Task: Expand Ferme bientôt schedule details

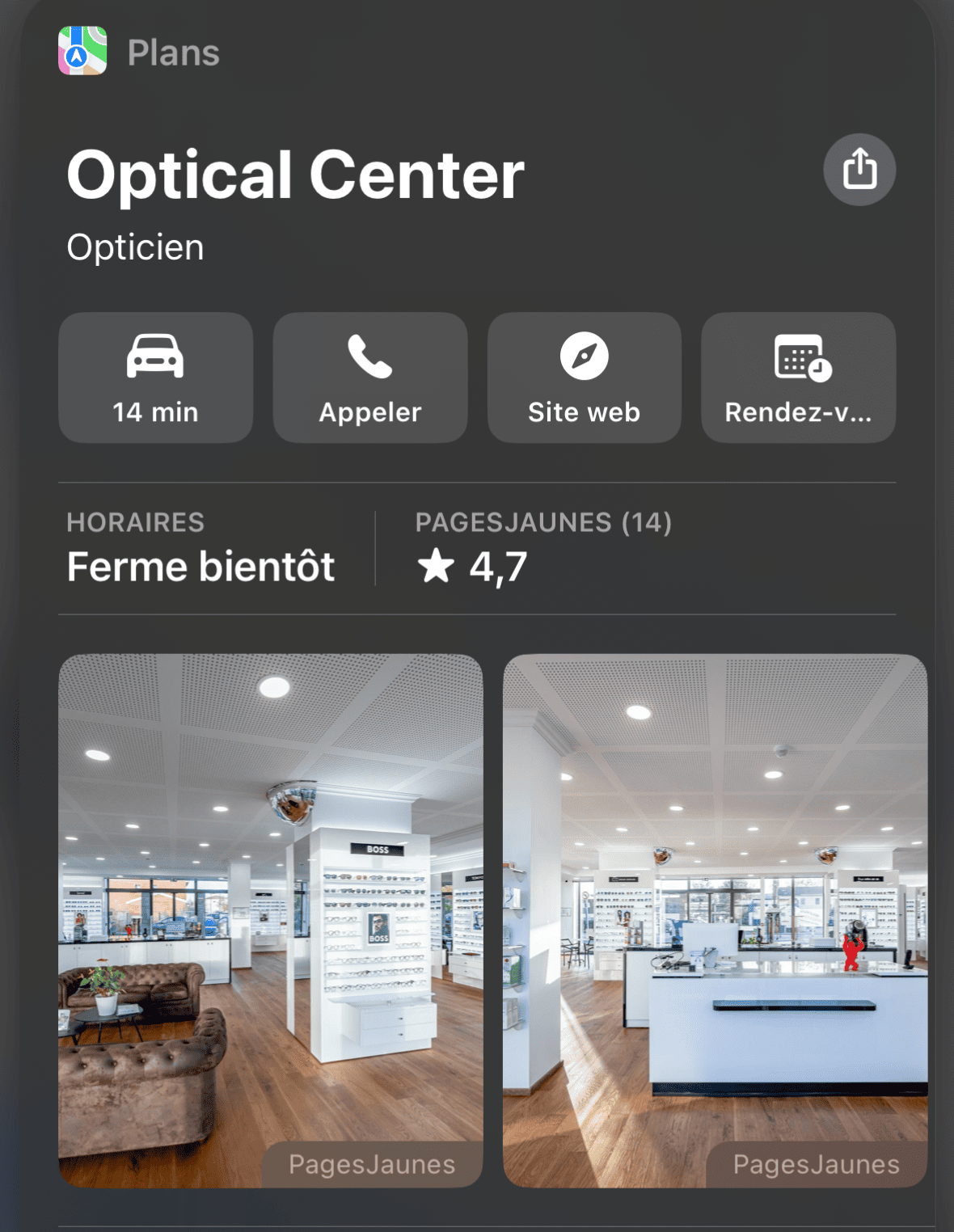Action: coord(200,566)
